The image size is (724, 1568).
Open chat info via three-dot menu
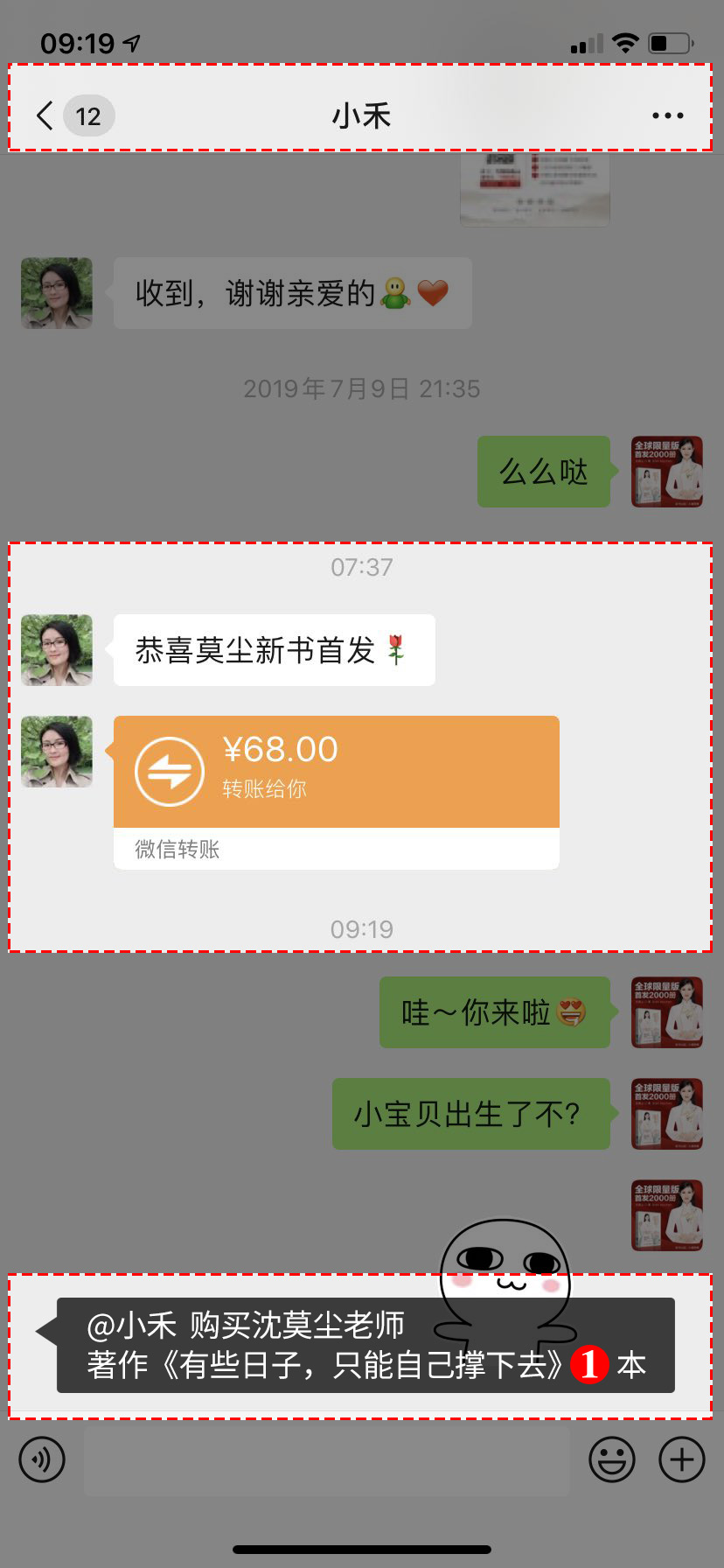tap(667, 115)
